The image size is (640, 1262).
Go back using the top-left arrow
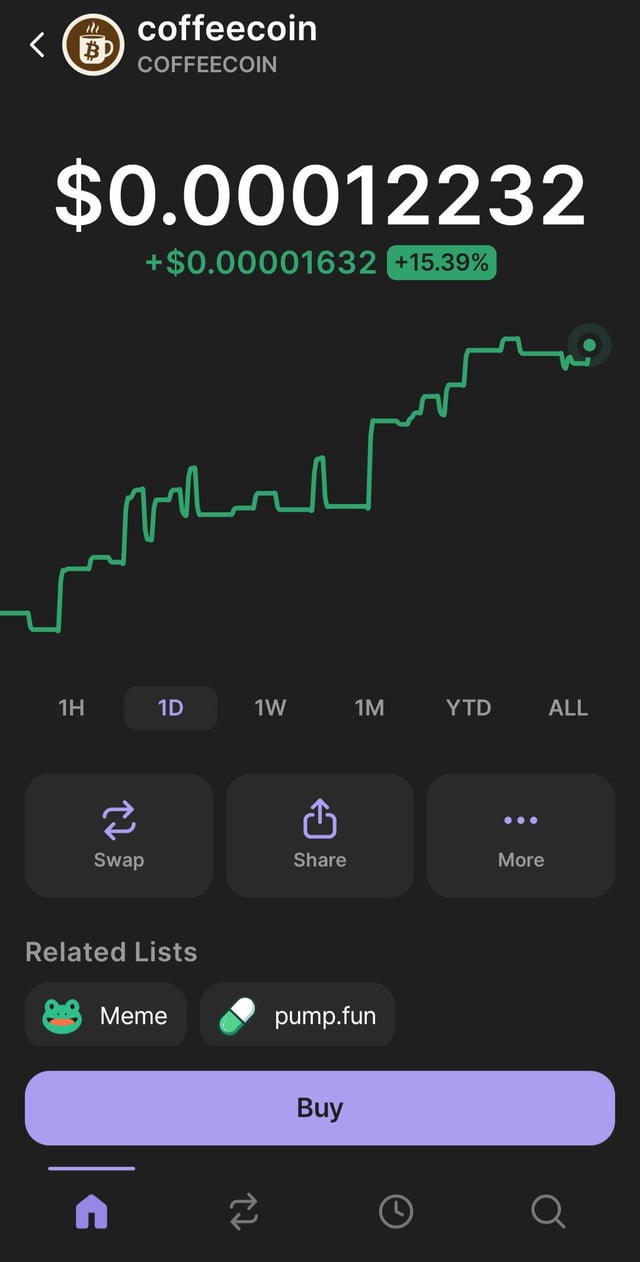tap(37, 45)
